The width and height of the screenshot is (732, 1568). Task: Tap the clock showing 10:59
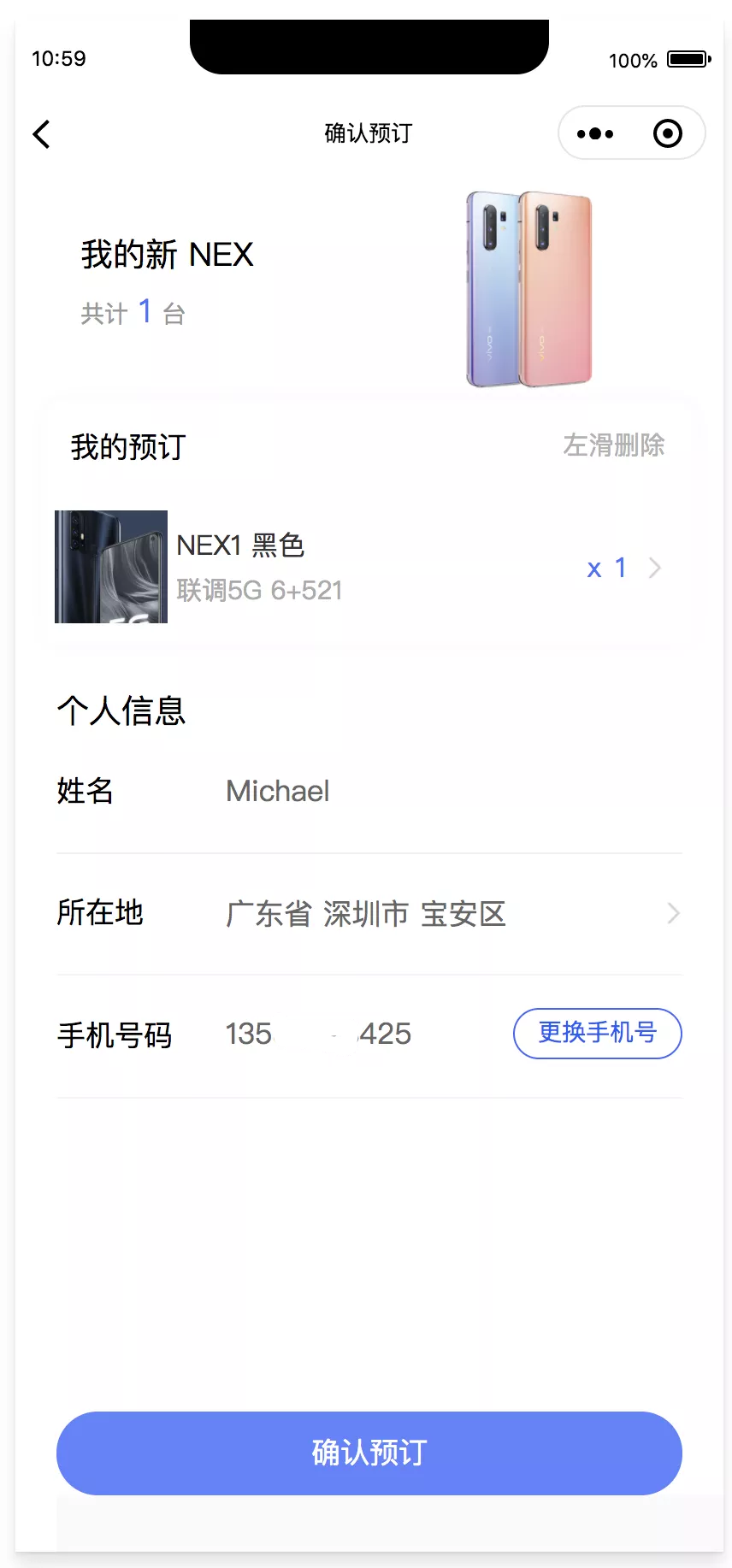(58, 58)
